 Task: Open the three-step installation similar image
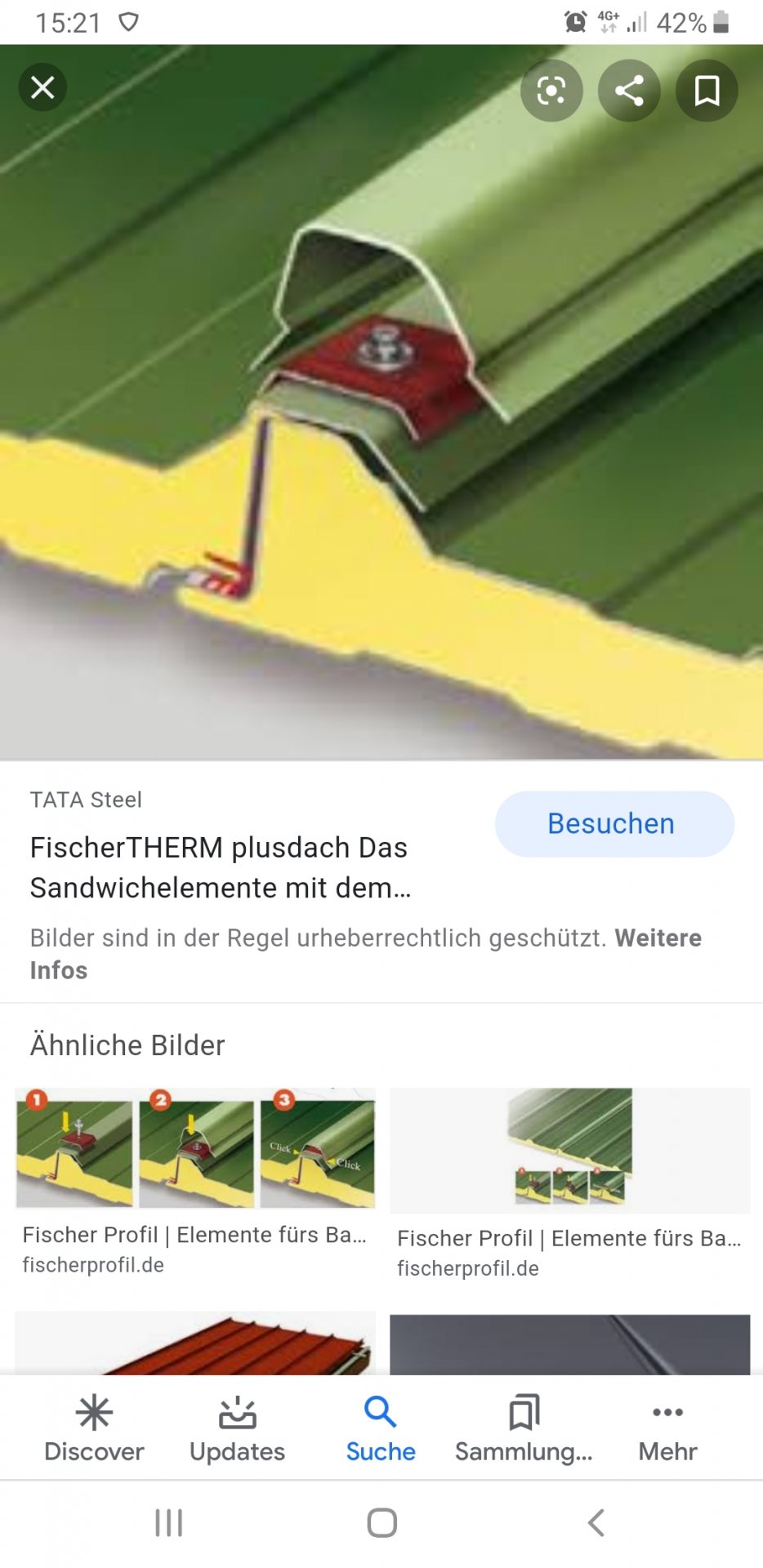point(195,1147)
